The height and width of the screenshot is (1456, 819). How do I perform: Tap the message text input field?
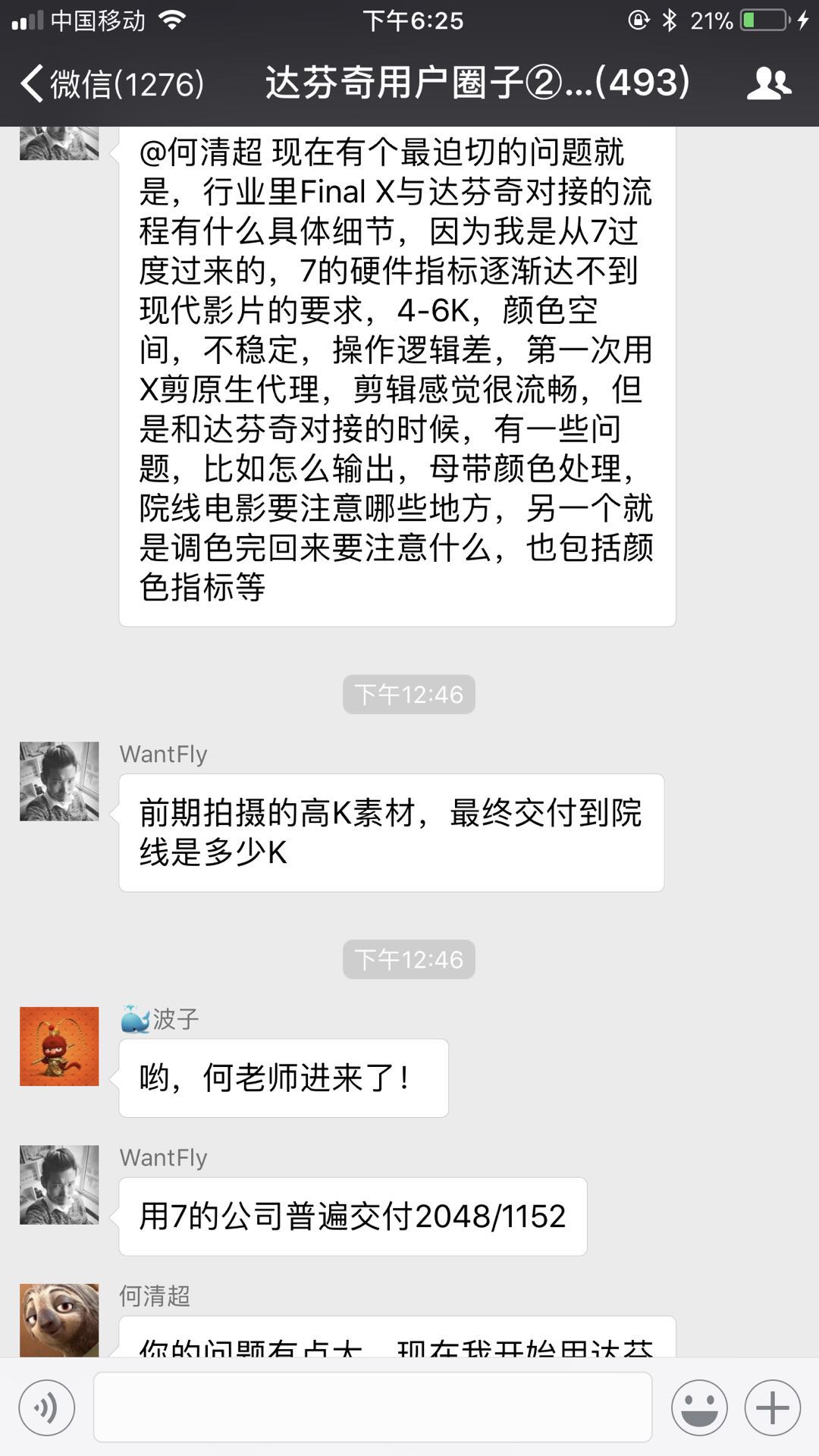click(x=372, y=1407)
